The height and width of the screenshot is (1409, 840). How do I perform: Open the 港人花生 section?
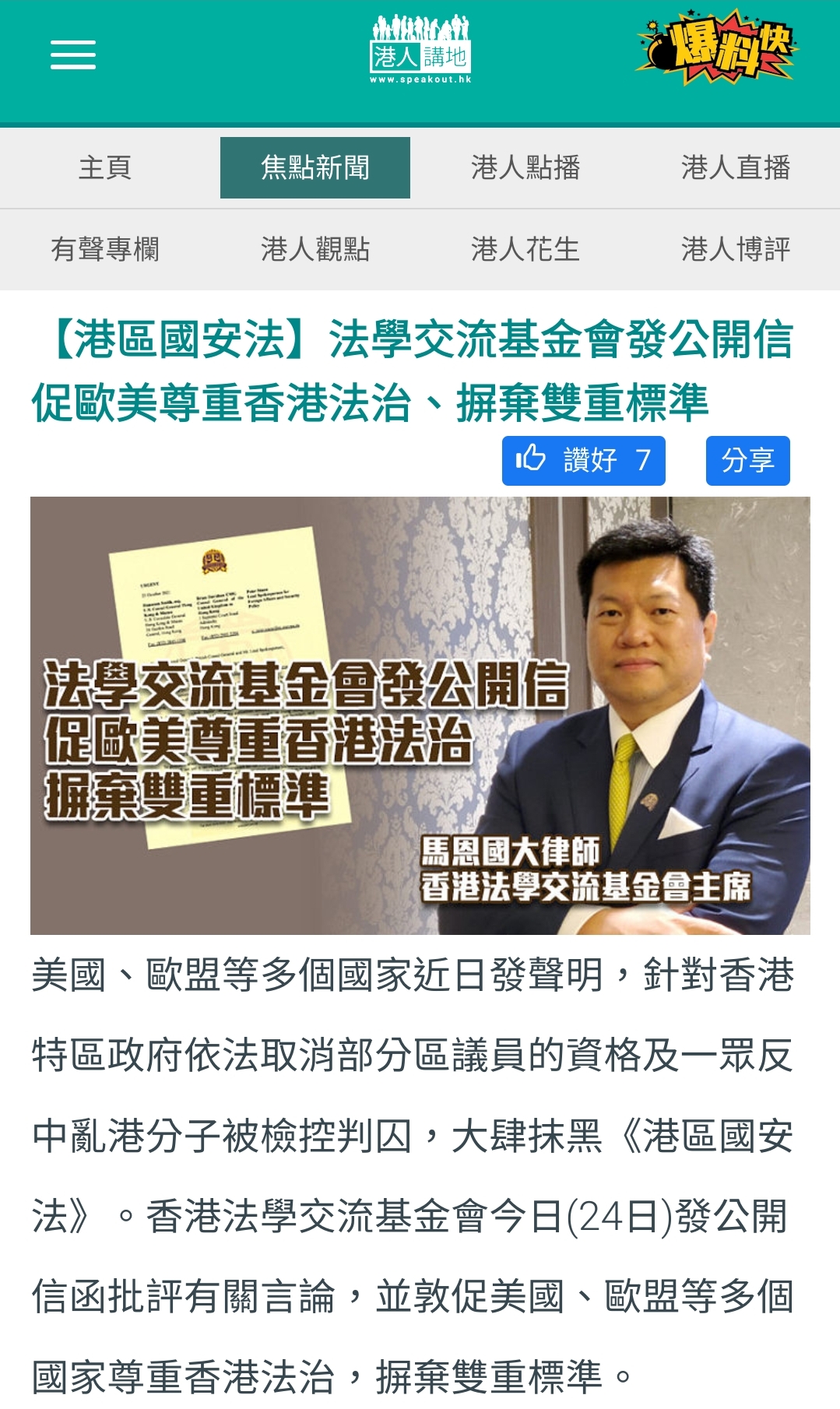(x=525, y=249)
